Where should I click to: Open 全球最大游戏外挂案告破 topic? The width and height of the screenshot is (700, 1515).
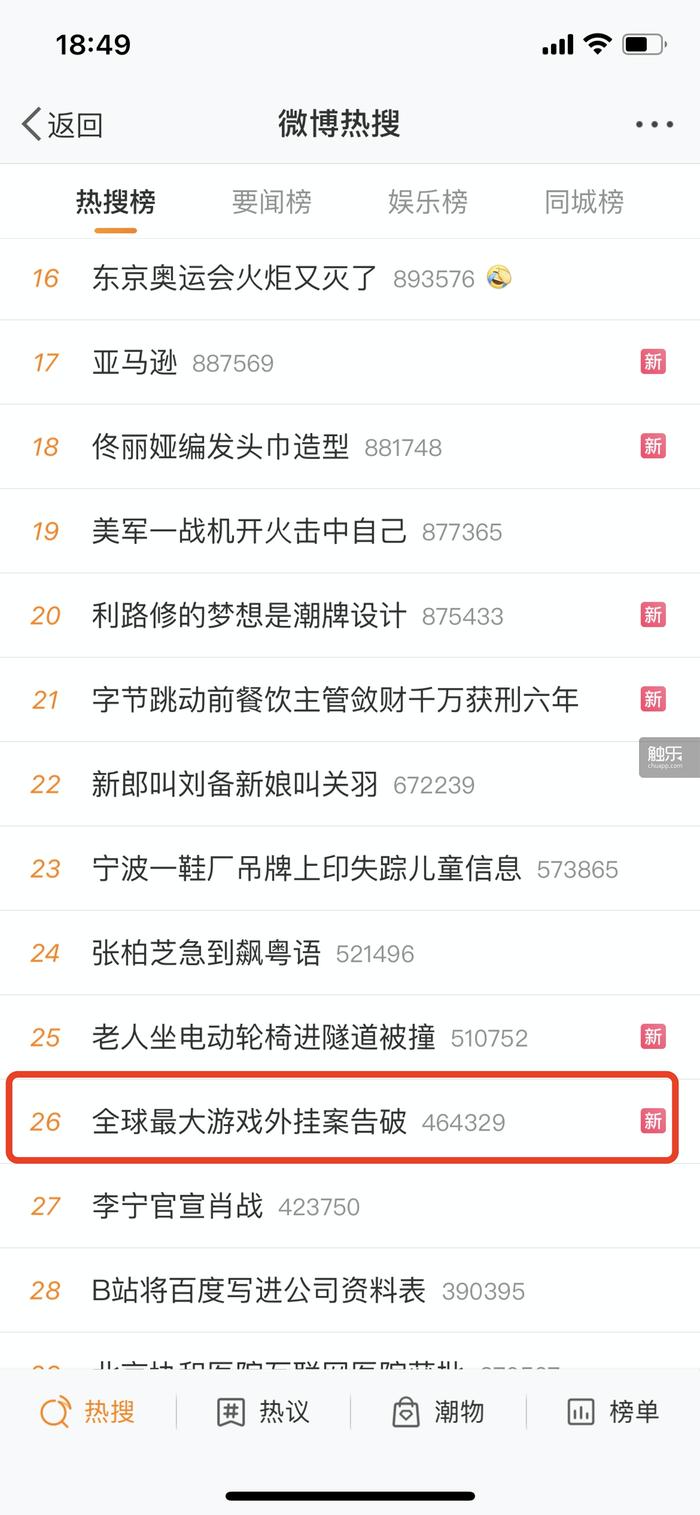click(250, 1121)
